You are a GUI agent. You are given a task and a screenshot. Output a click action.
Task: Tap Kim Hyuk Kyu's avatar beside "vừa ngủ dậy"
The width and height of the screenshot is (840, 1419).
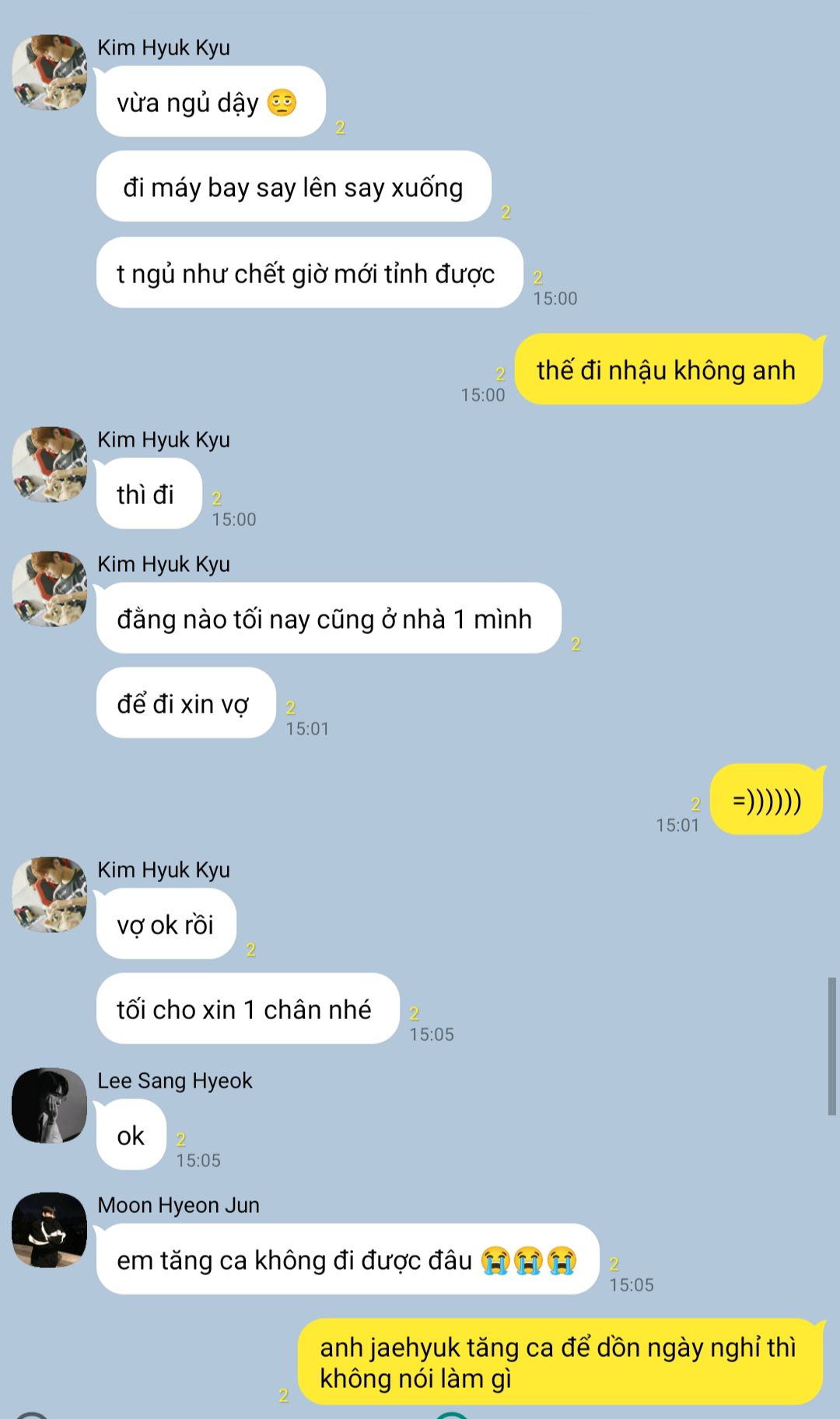49,72
